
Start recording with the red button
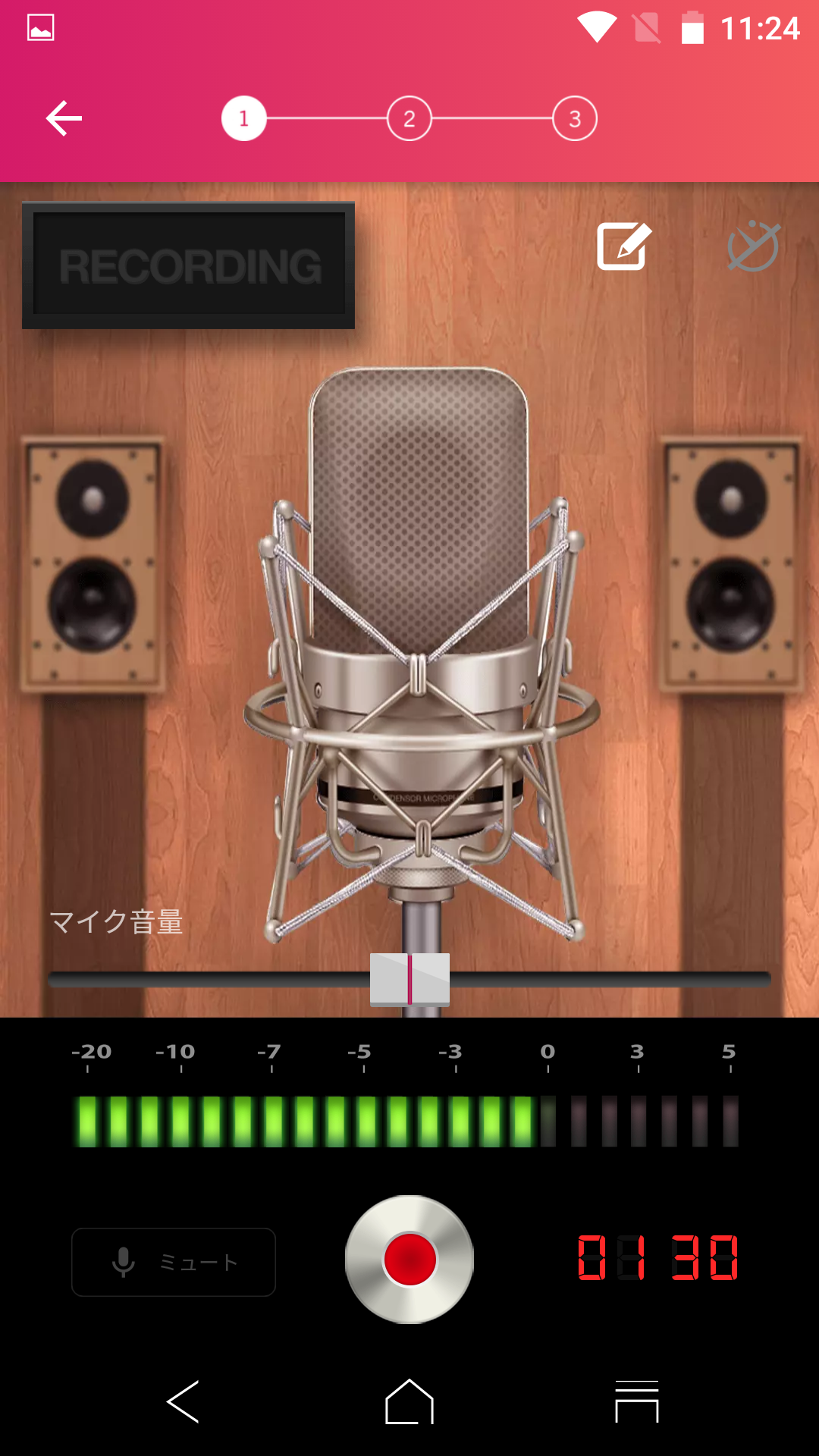tap(409, 1260)
